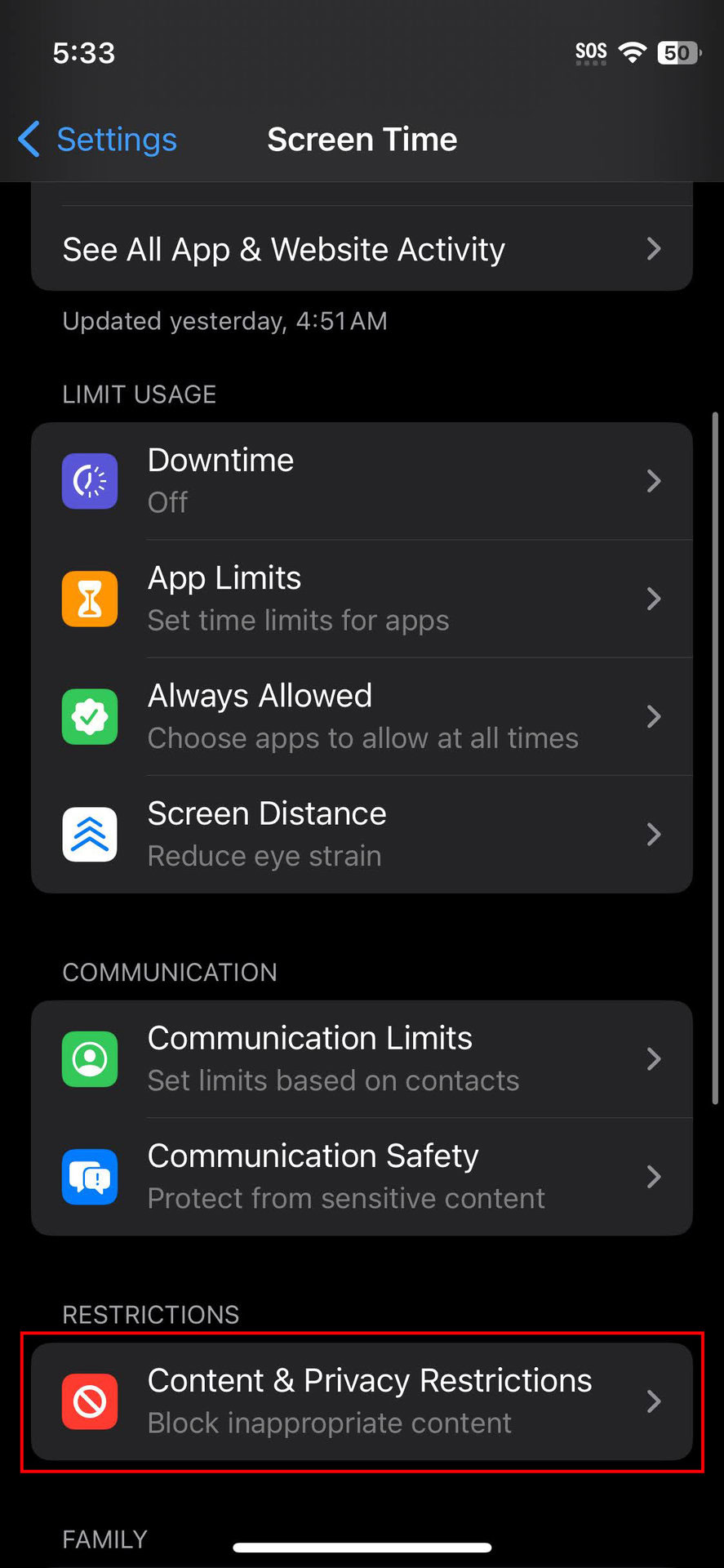Open Communication Safety

tap(362, 1177)
